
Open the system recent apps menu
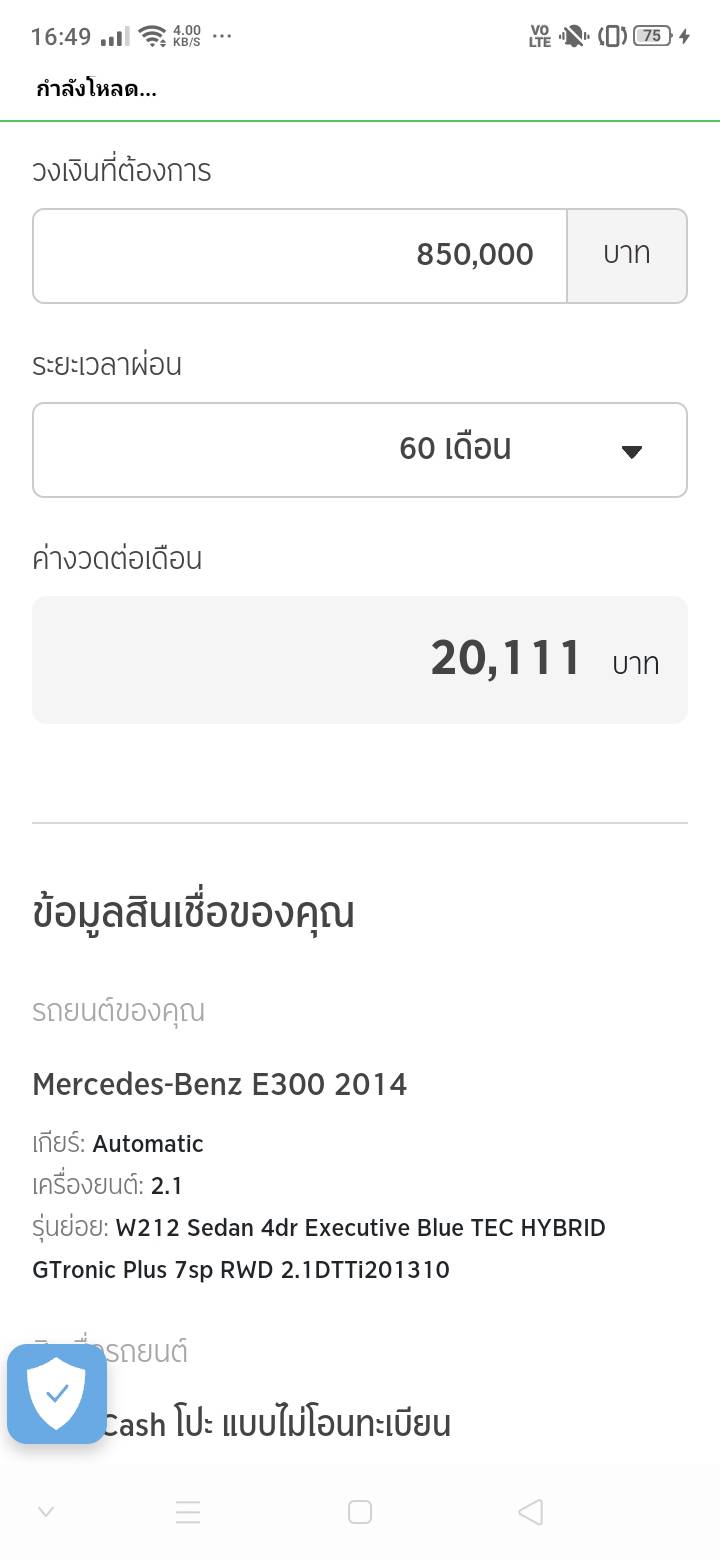click(188, 1512)
